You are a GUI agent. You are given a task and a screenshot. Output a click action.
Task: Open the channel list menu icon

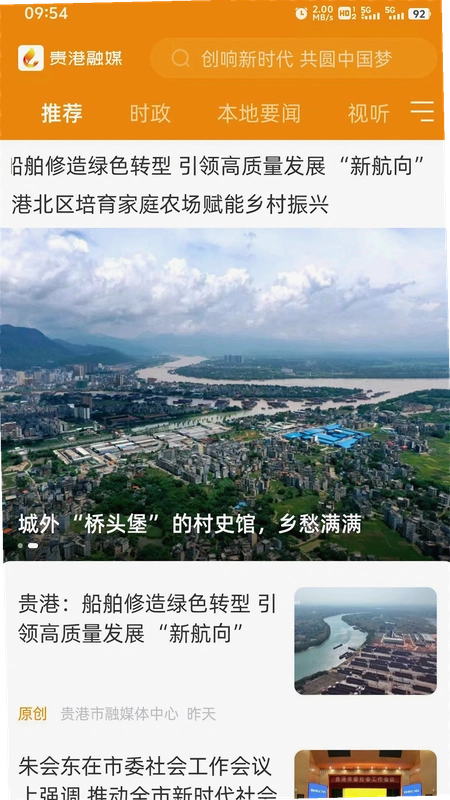[422, 111]
